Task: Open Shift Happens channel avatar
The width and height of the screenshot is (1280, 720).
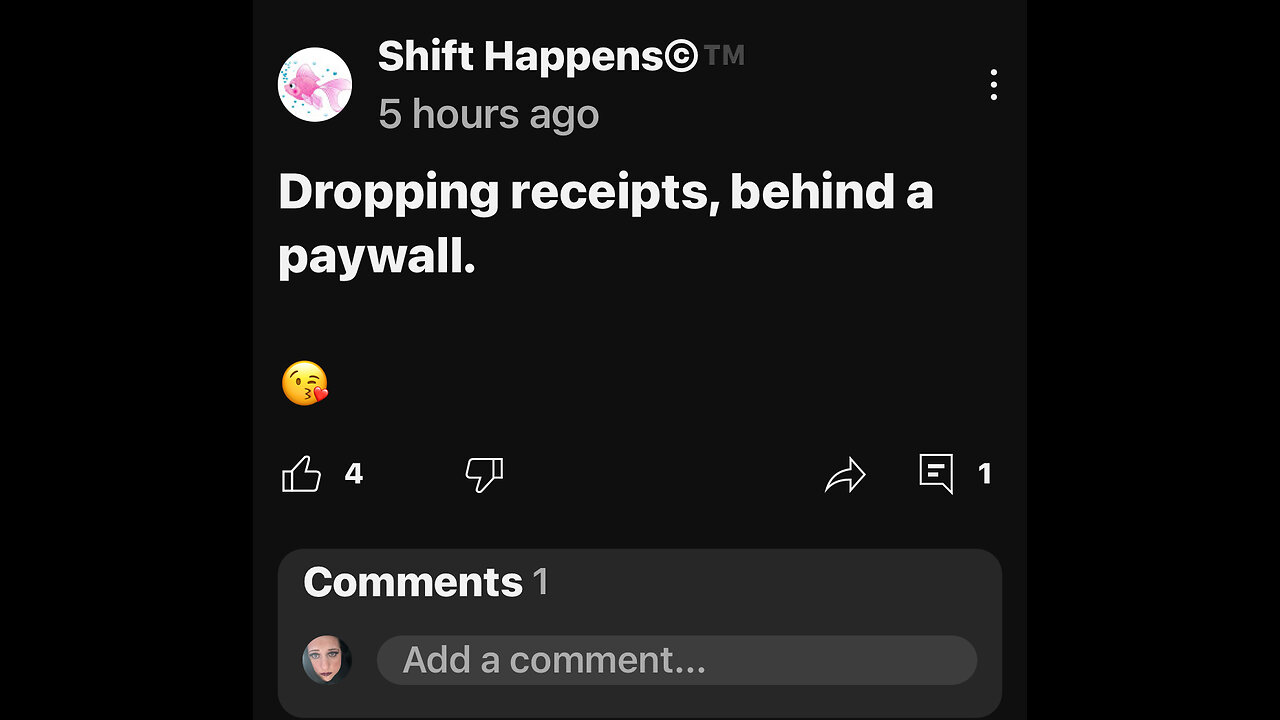Action: (315, 85)
